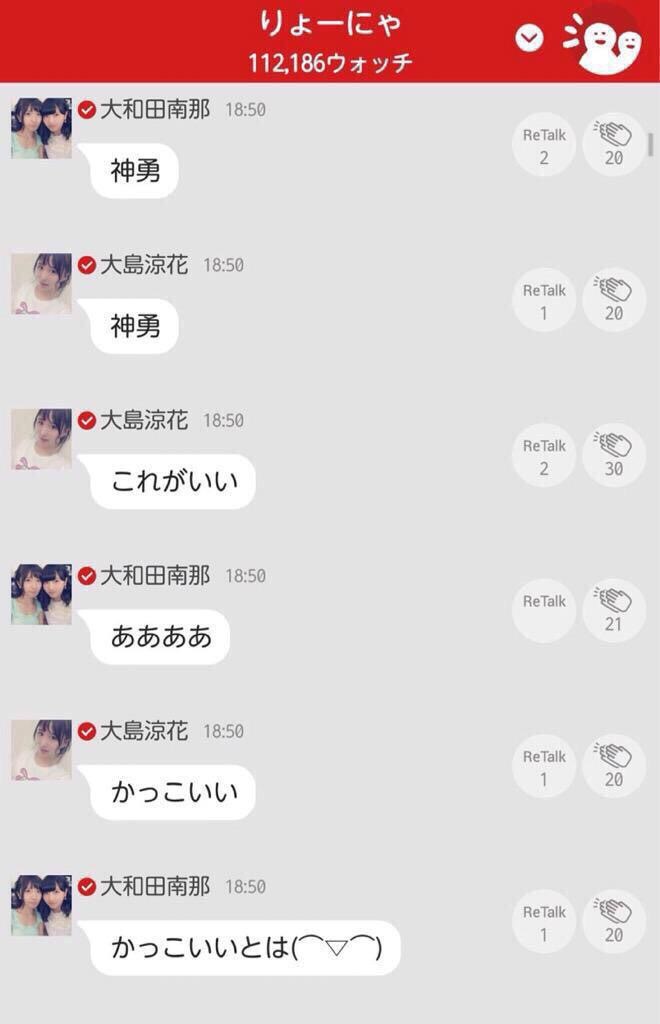This screenshot has width=660, height=1024.
Task: Clap for the ああああ message
Action: tap(614, 611)
